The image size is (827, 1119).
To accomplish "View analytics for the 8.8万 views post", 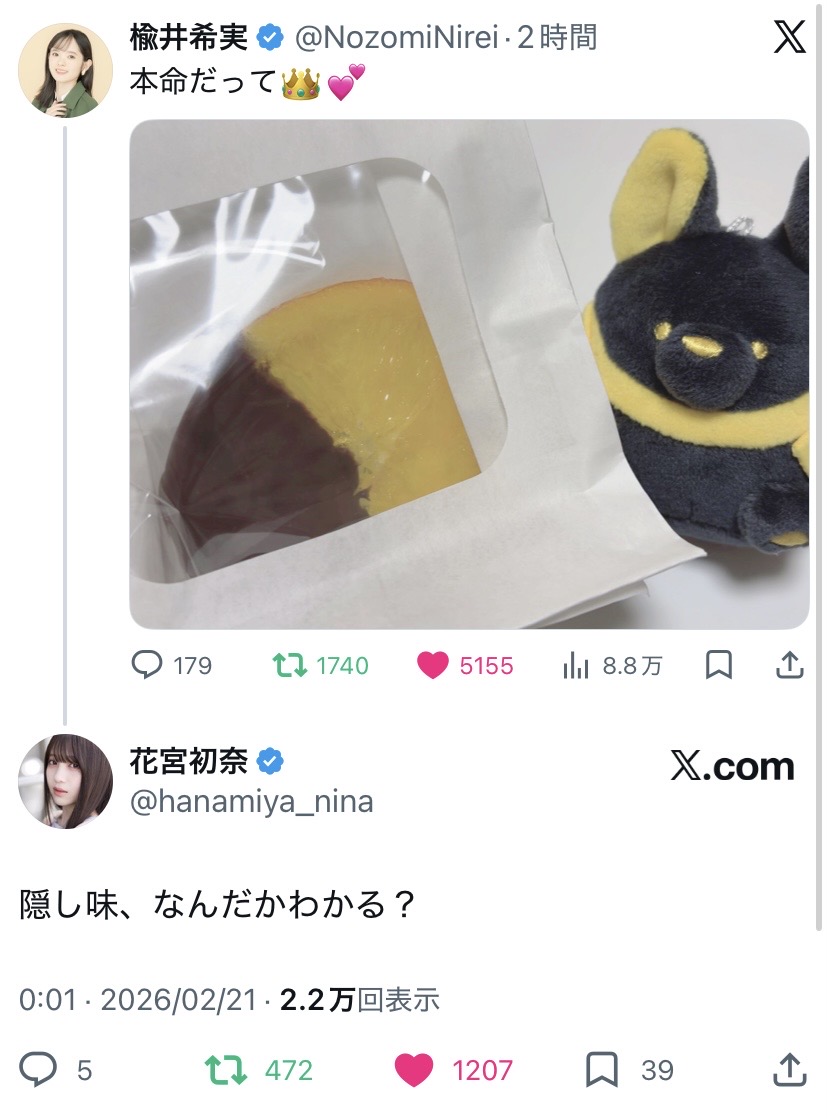I will pos(575,665).
